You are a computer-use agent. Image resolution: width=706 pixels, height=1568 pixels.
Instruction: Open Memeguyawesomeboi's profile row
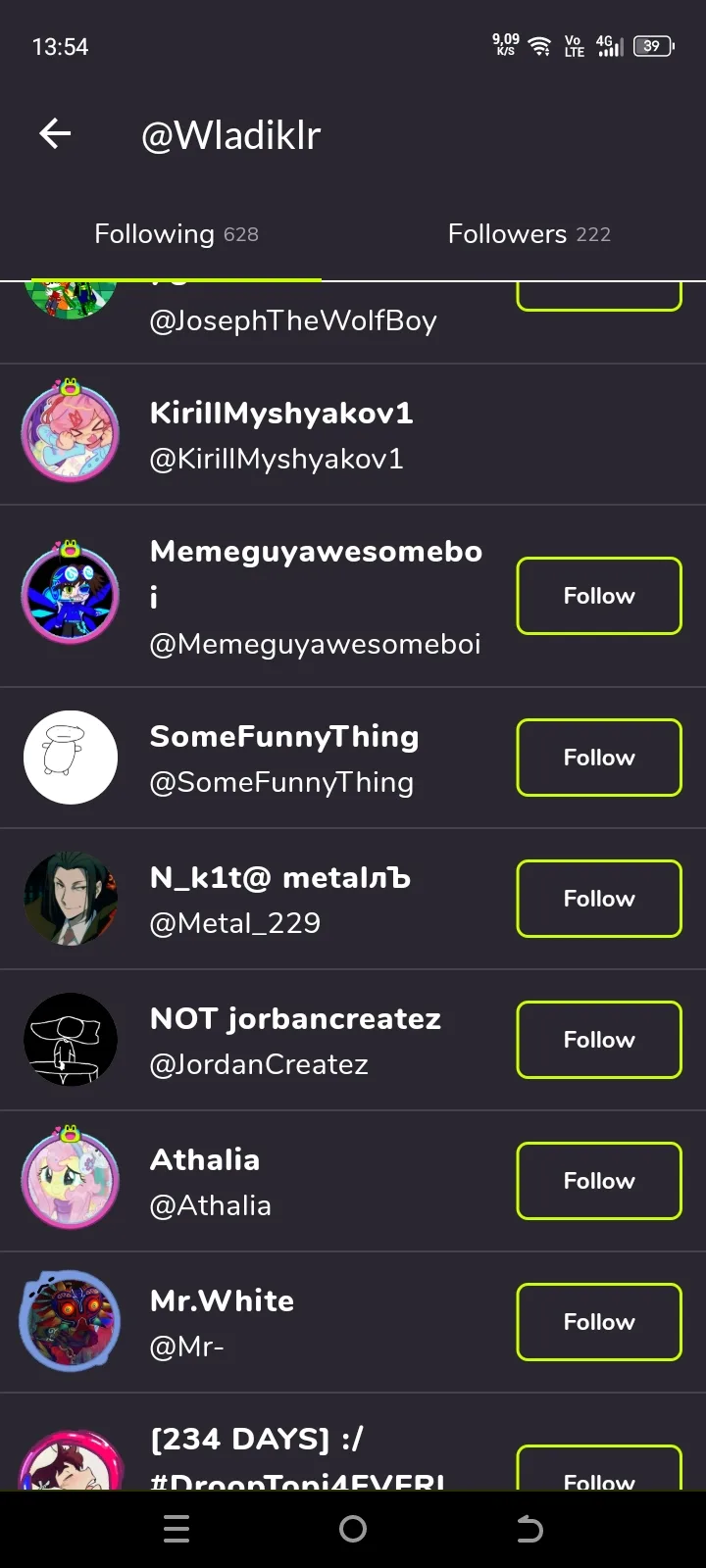point(314,597)
